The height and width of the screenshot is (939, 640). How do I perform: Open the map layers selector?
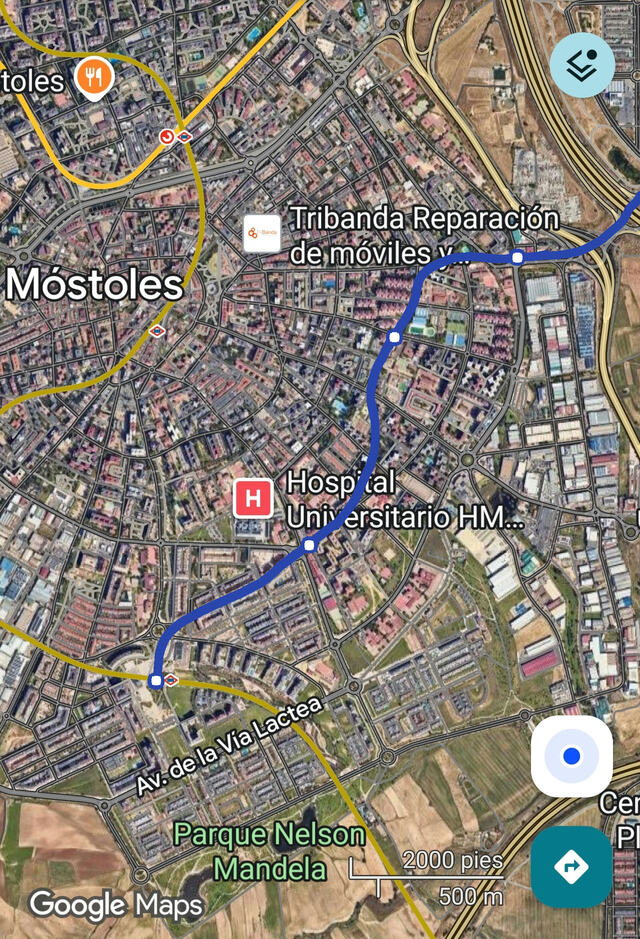click(582, 64)
